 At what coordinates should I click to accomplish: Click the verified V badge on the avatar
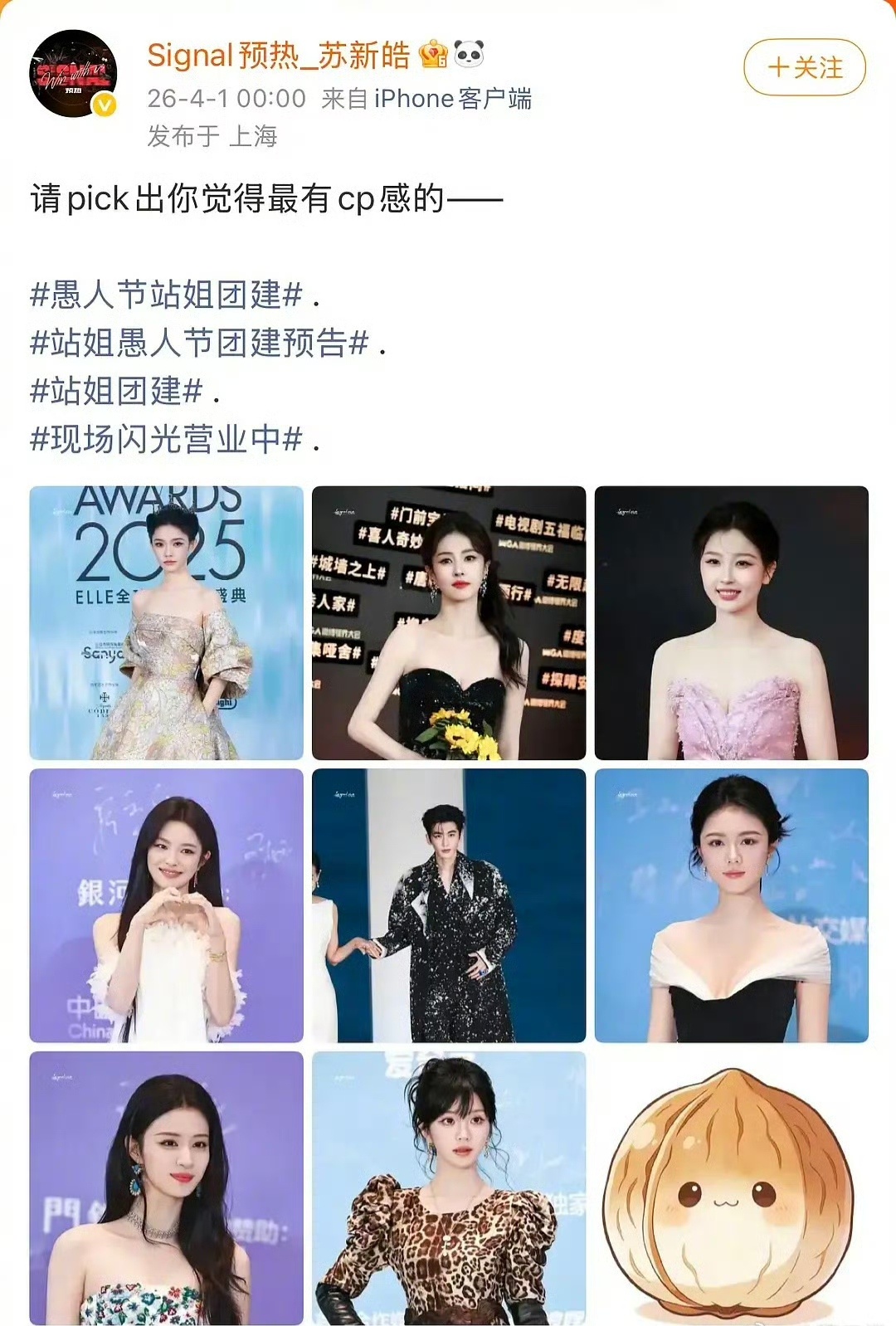pyautogui.click(x=102, y=105)
